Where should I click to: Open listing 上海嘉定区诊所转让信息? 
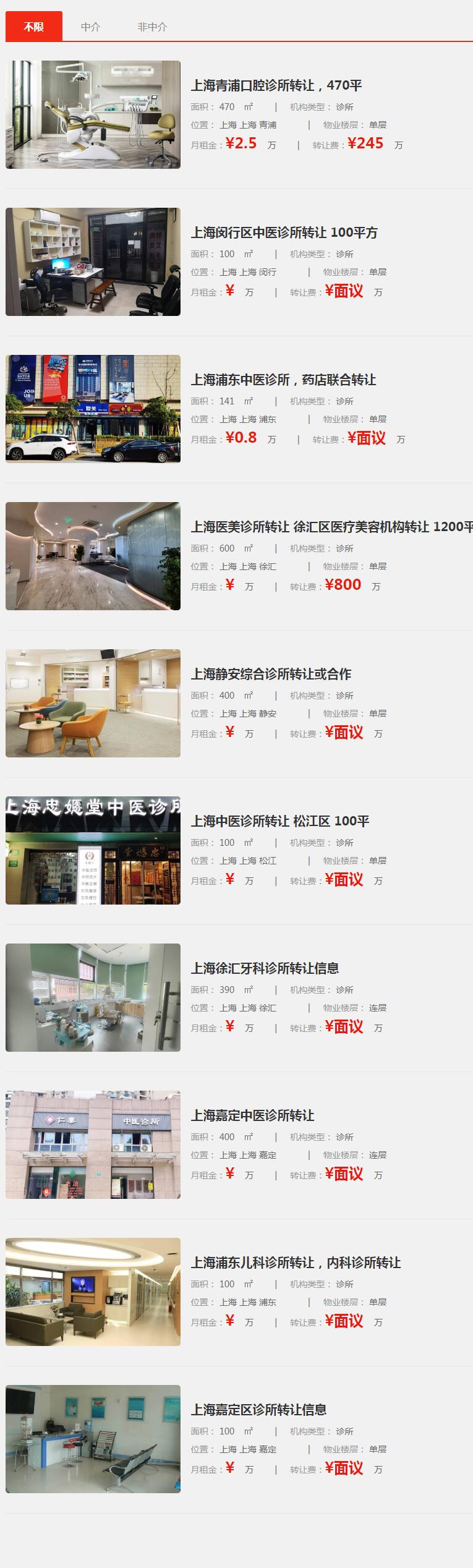[258, 1410]
